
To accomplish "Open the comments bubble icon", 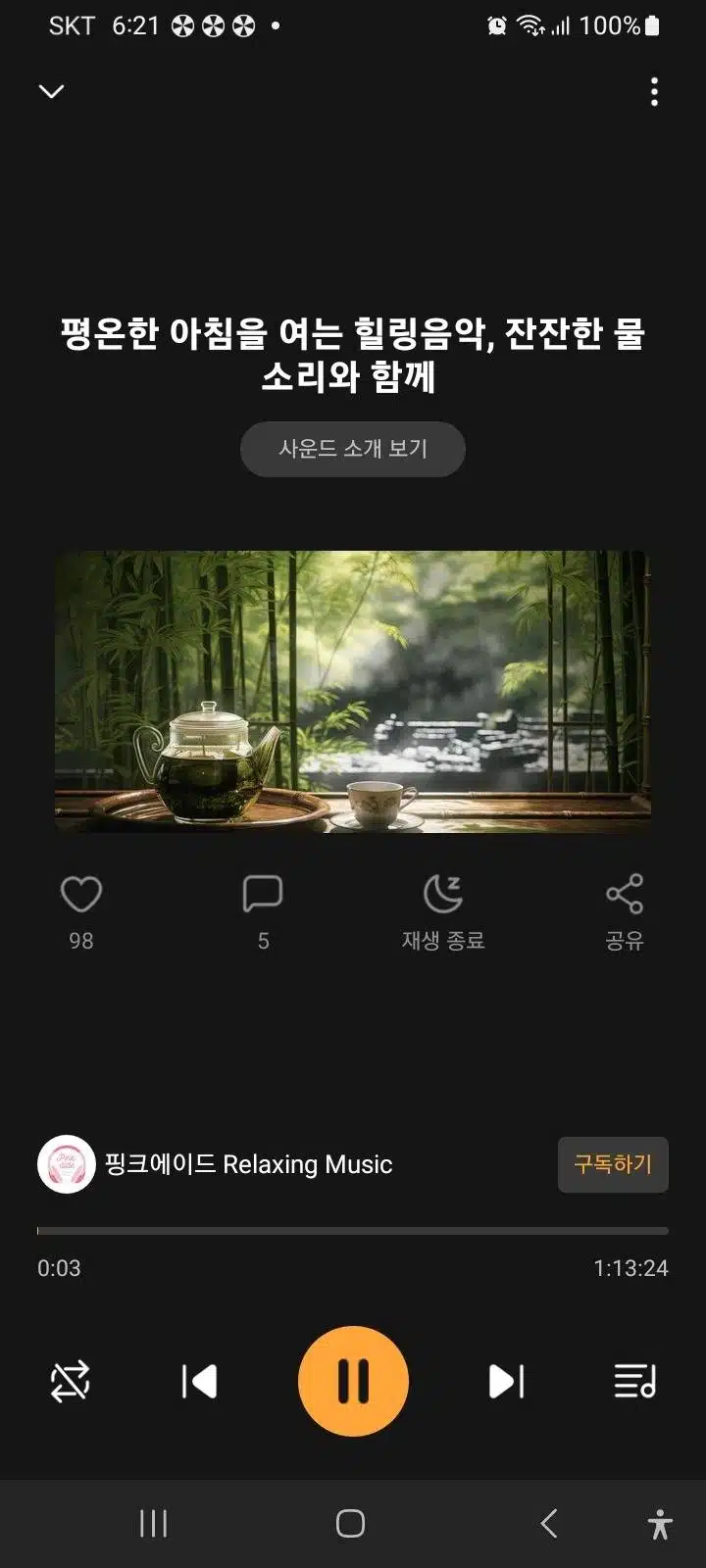I will coord(263,894).
